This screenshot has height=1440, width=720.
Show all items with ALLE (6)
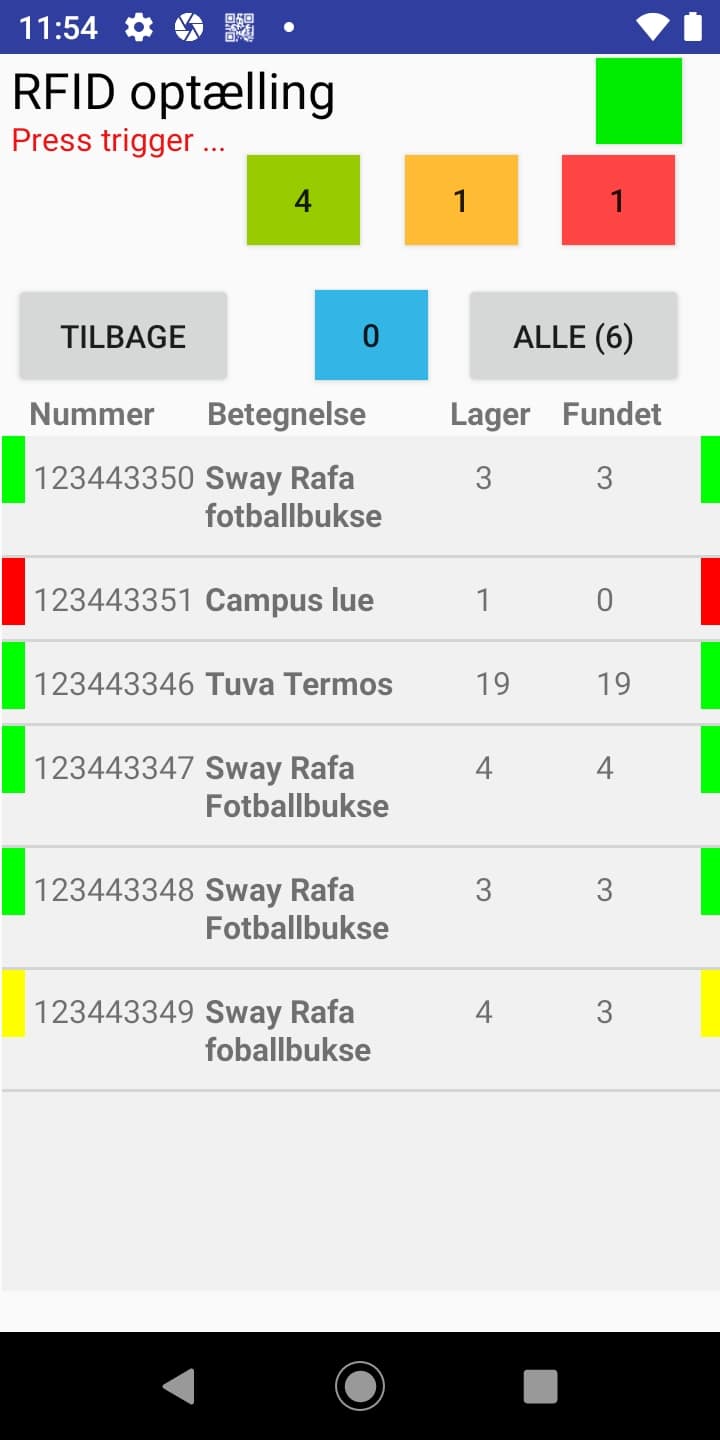pos(573,336)
